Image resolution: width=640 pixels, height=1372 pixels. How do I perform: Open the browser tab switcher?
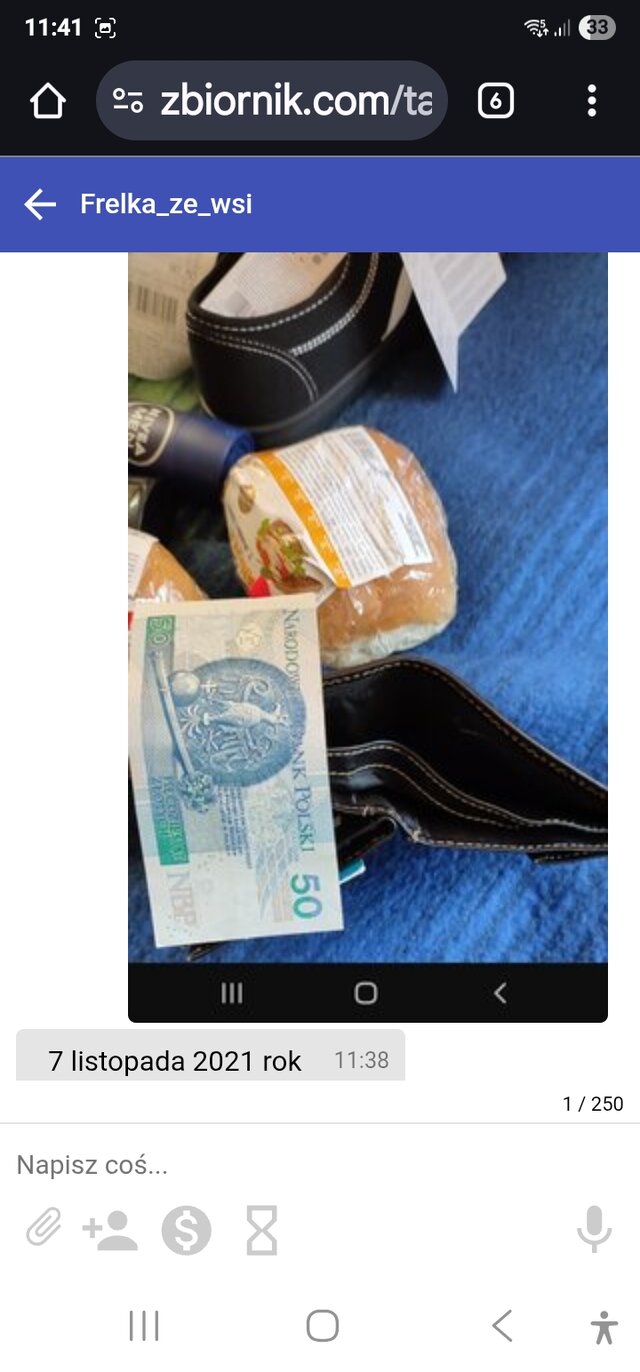click(496, 101)
